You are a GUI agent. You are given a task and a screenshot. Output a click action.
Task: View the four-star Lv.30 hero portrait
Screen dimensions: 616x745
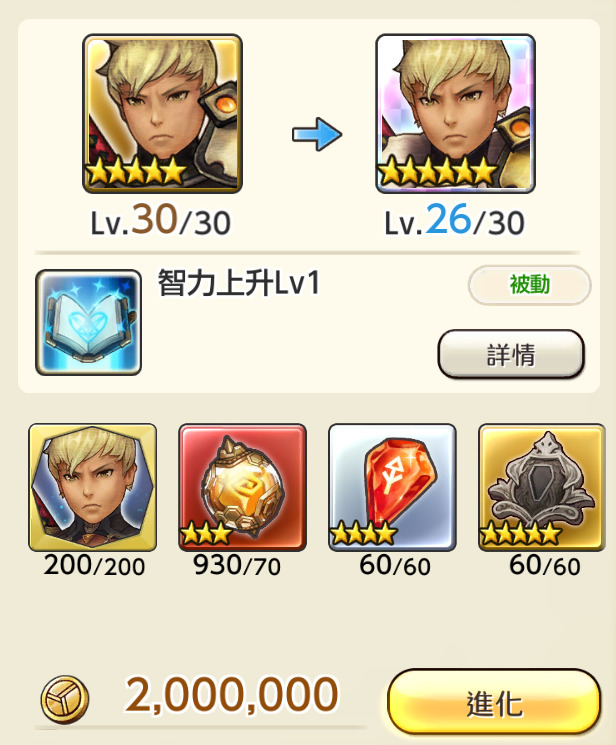click(x=162, y=113)
